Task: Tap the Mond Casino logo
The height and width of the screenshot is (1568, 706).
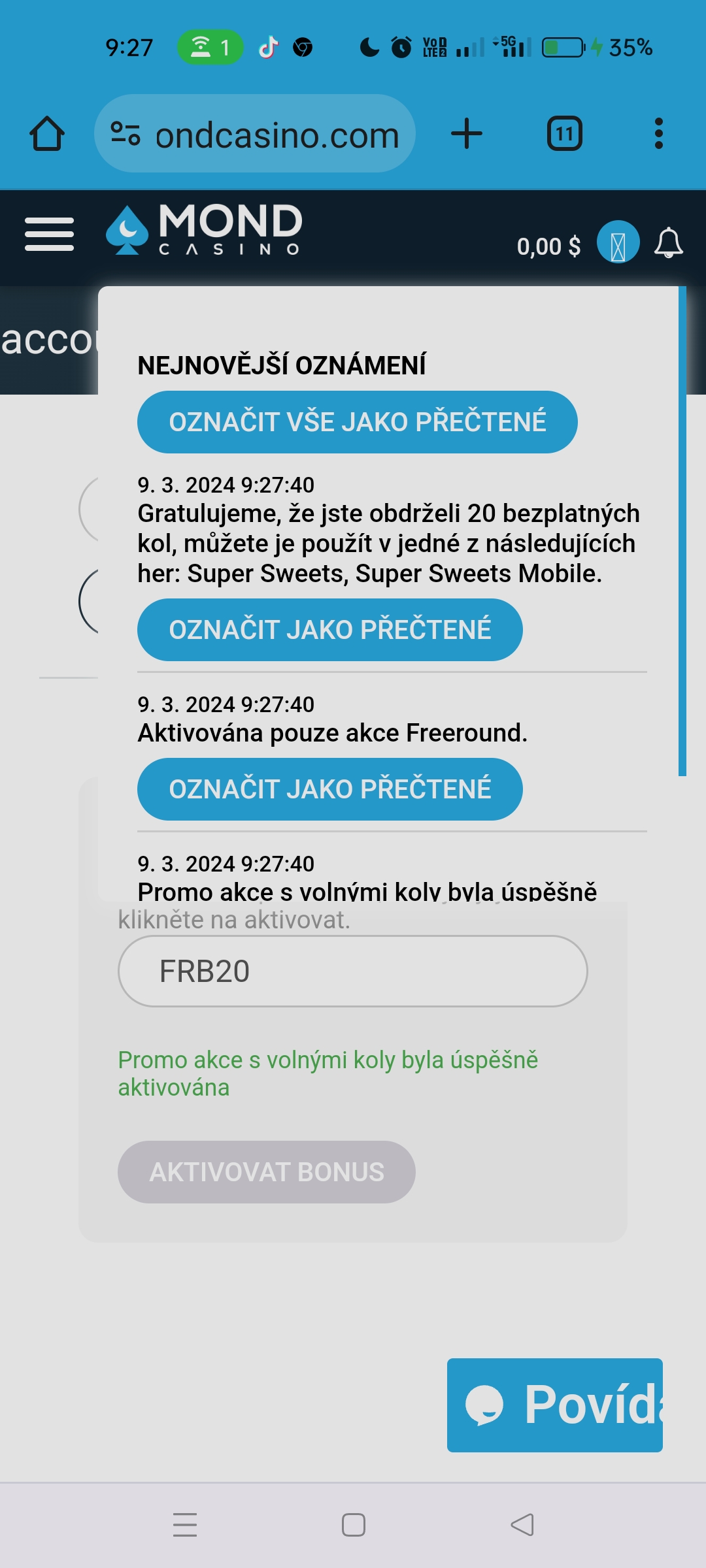Action: [205, 230]
